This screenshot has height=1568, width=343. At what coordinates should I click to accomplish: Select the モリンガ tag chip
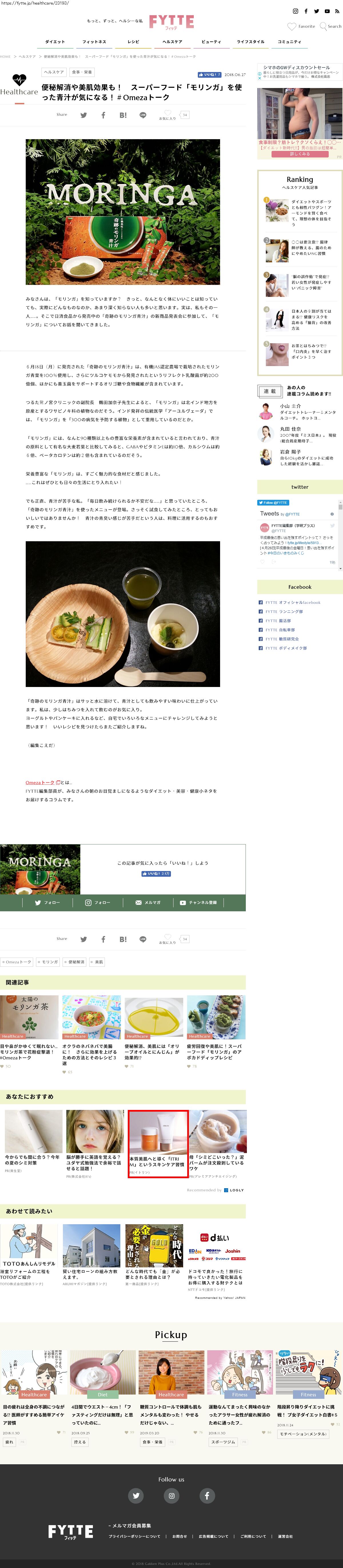(x=49, y=962)
